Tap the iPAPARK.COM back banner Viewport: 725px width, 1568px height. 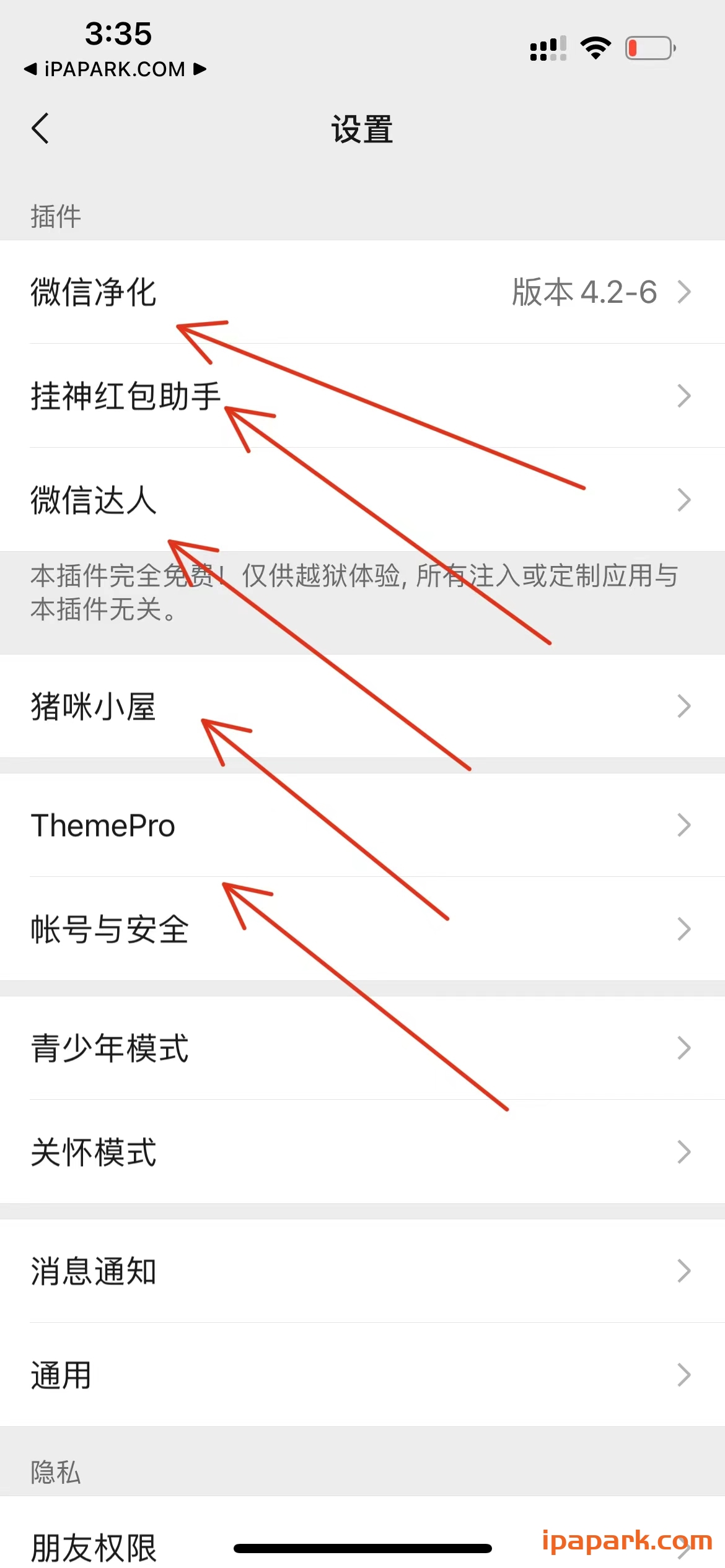(x=115, y=69)
